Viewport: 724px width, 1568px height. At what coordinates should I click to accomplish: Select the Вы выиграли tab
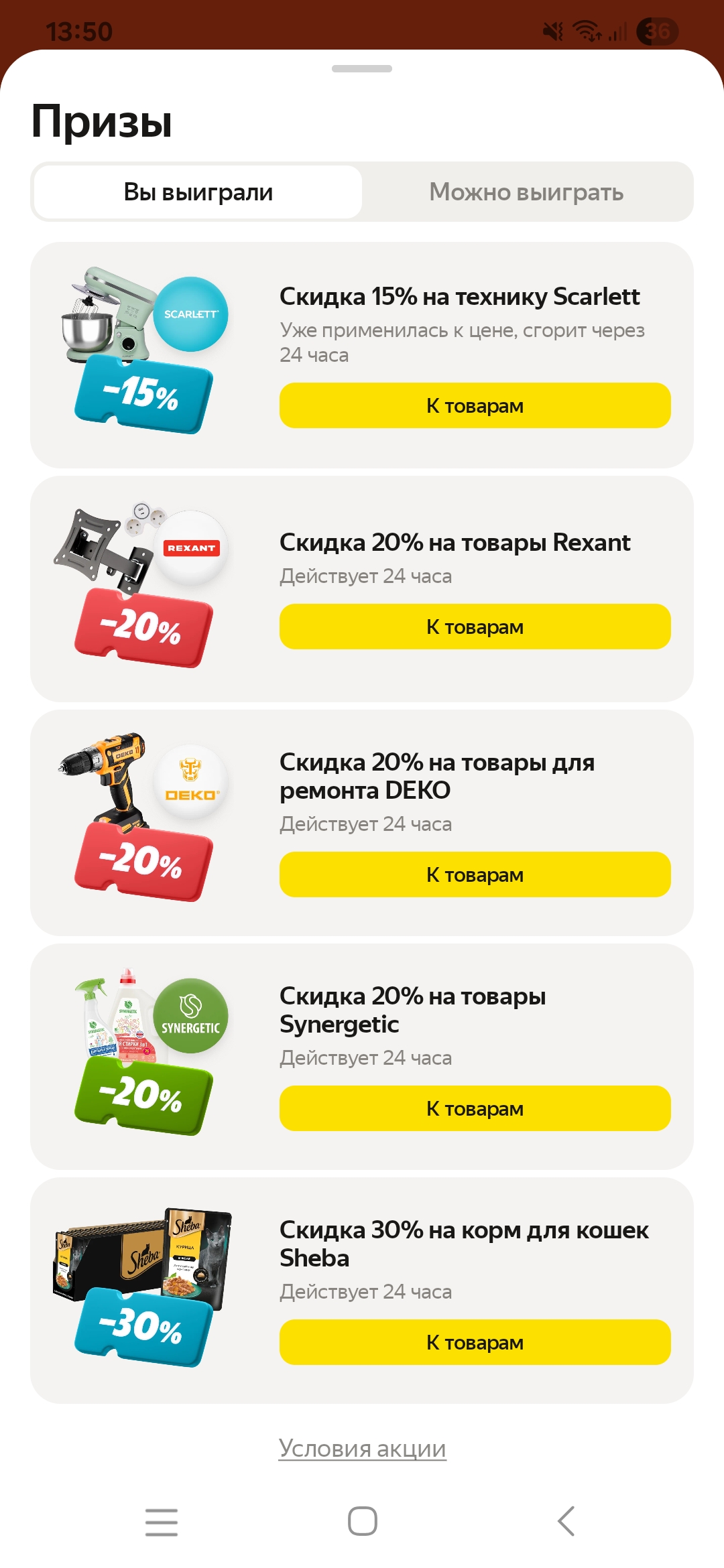198,192
